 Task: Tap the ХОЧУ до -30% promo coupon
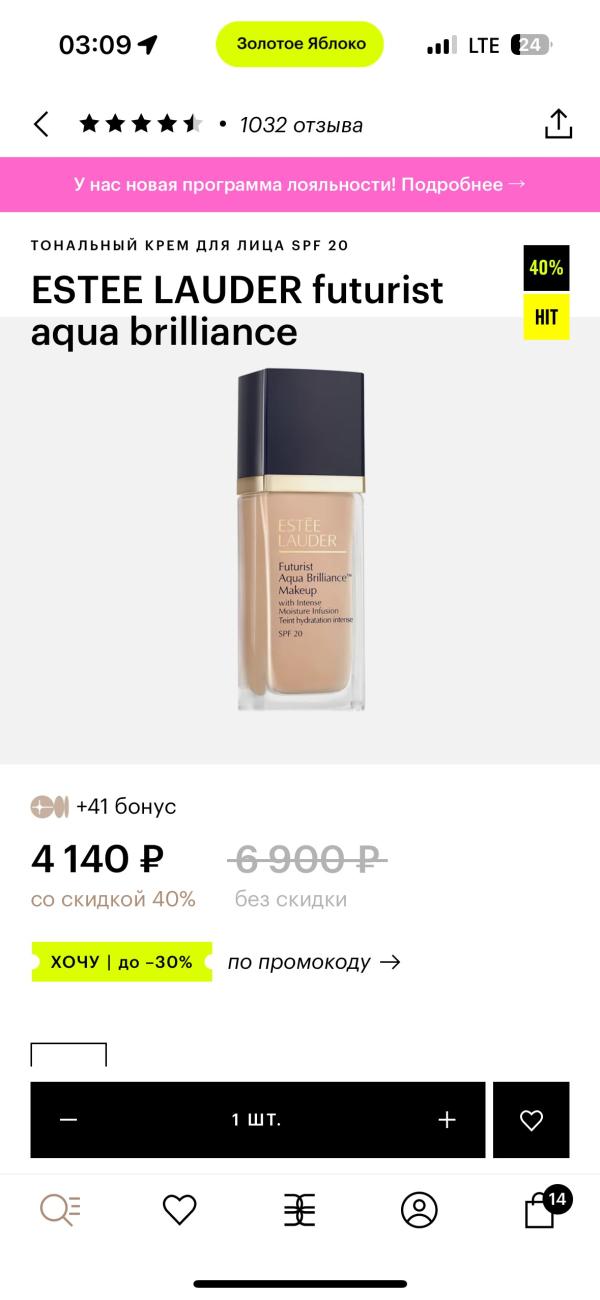[122, 962]
